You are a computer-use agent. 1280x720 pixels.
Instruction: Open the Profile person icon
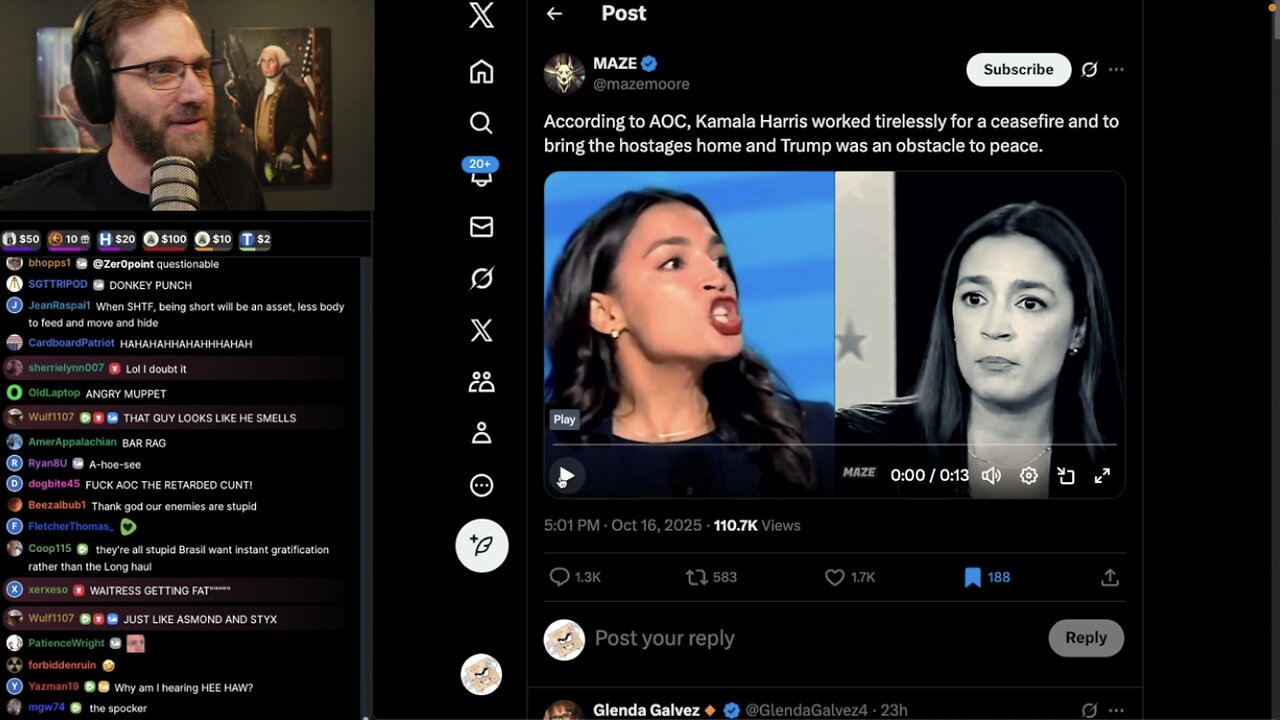481,433
